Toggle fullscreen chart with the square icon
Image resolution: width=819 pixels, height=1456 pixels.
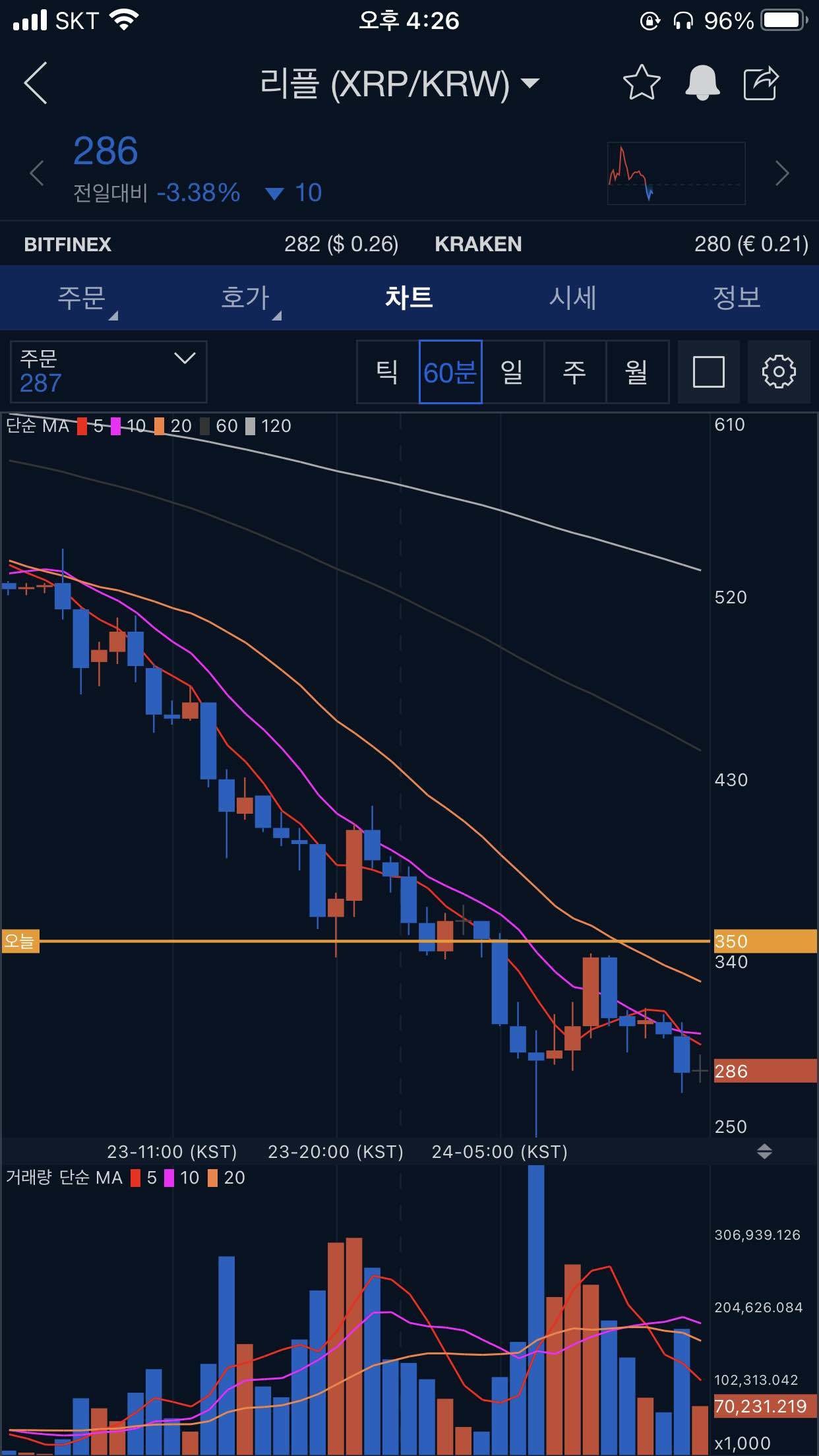(709, 373)
